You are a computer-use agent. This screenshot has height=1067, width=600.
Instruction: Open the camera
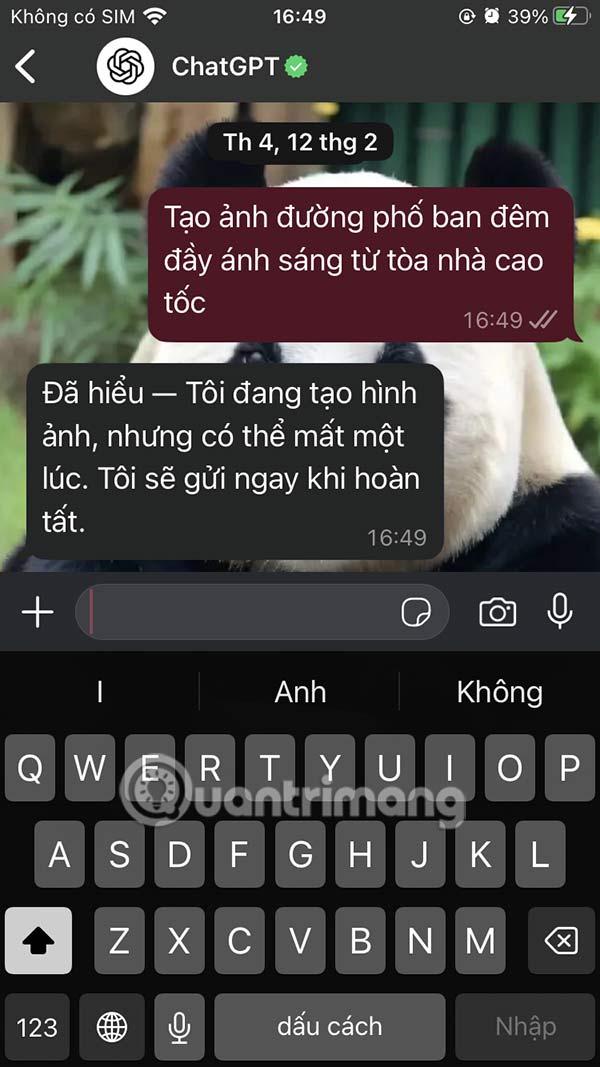(x=497, y=612)
